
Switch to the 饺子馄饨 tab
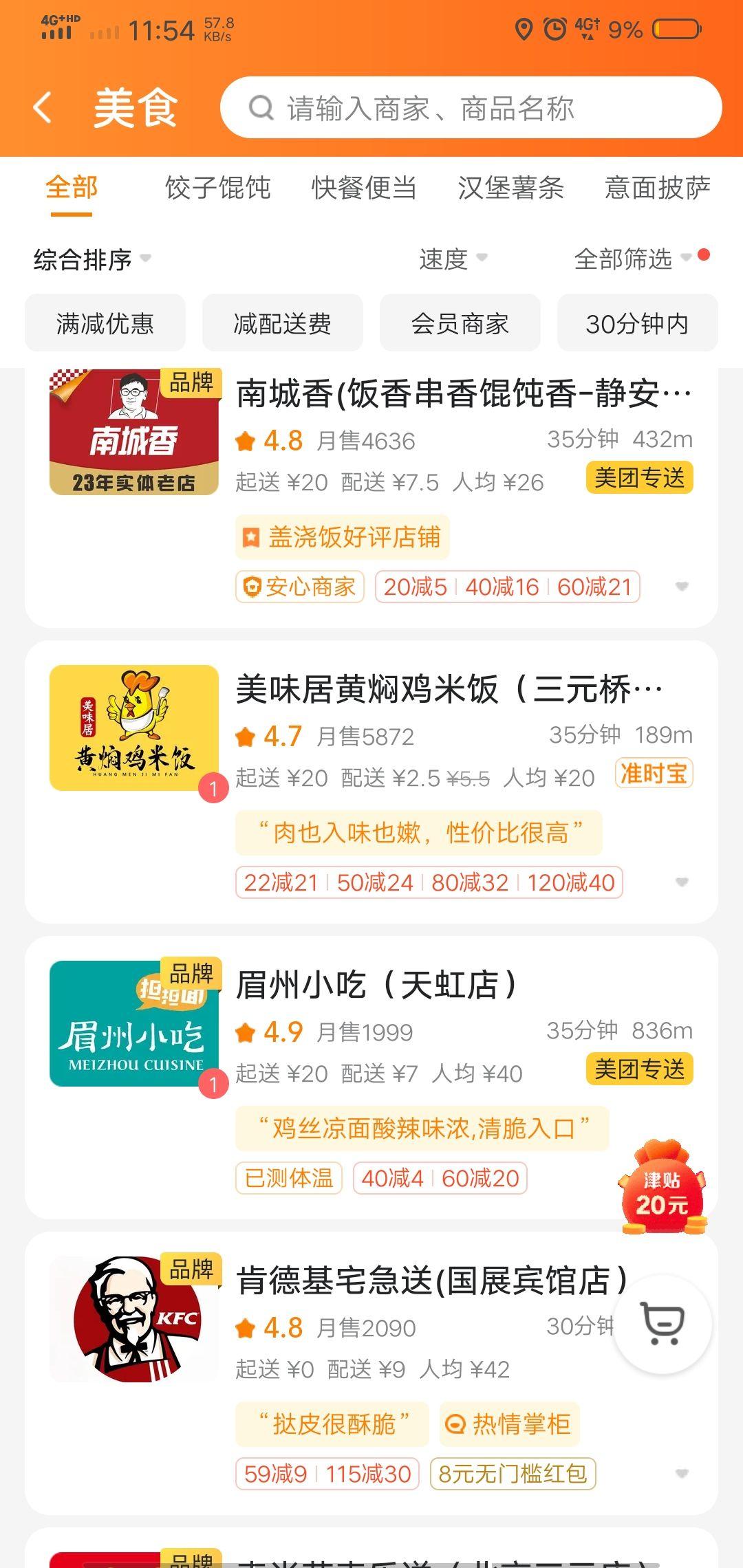point(217,188)
